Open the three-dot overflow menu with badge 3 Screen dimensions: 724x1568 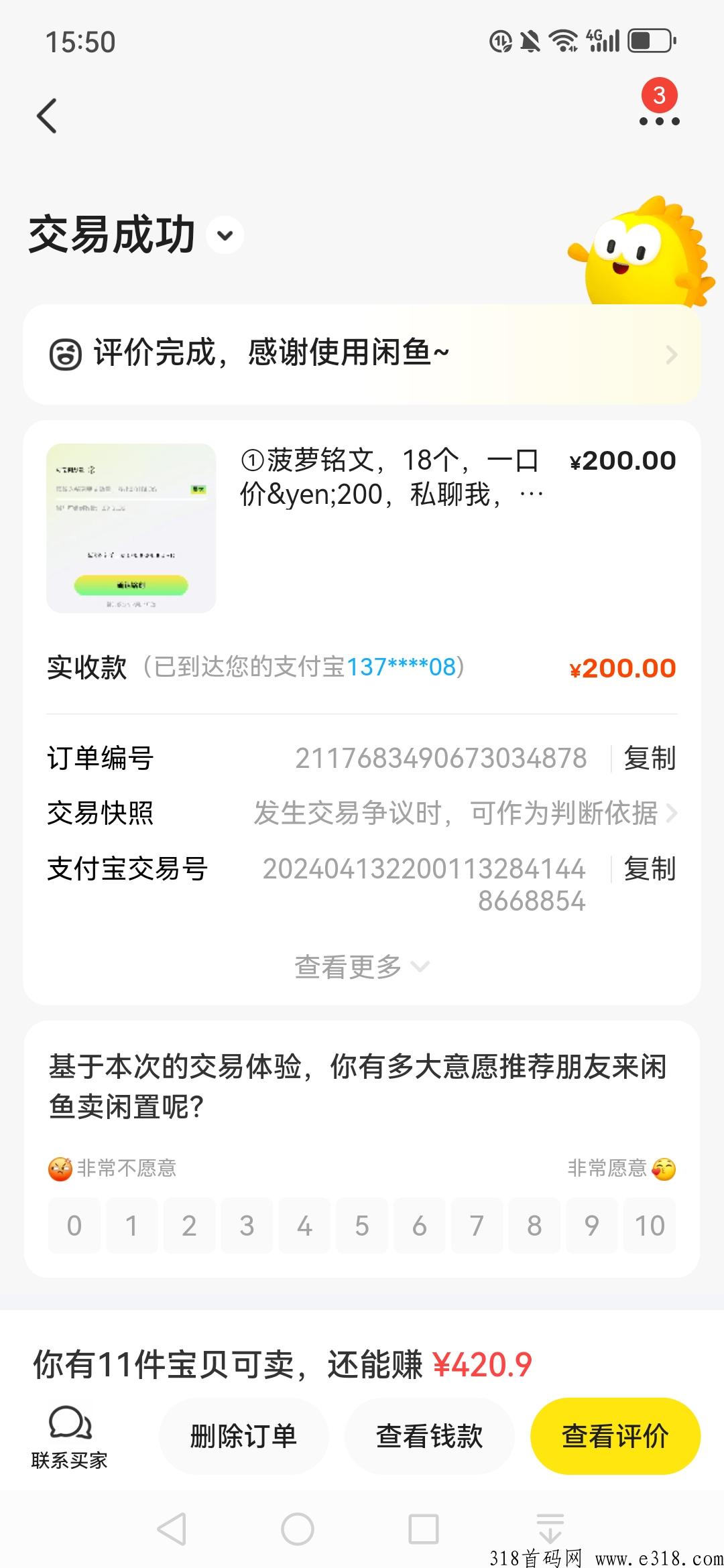[660, 119]
